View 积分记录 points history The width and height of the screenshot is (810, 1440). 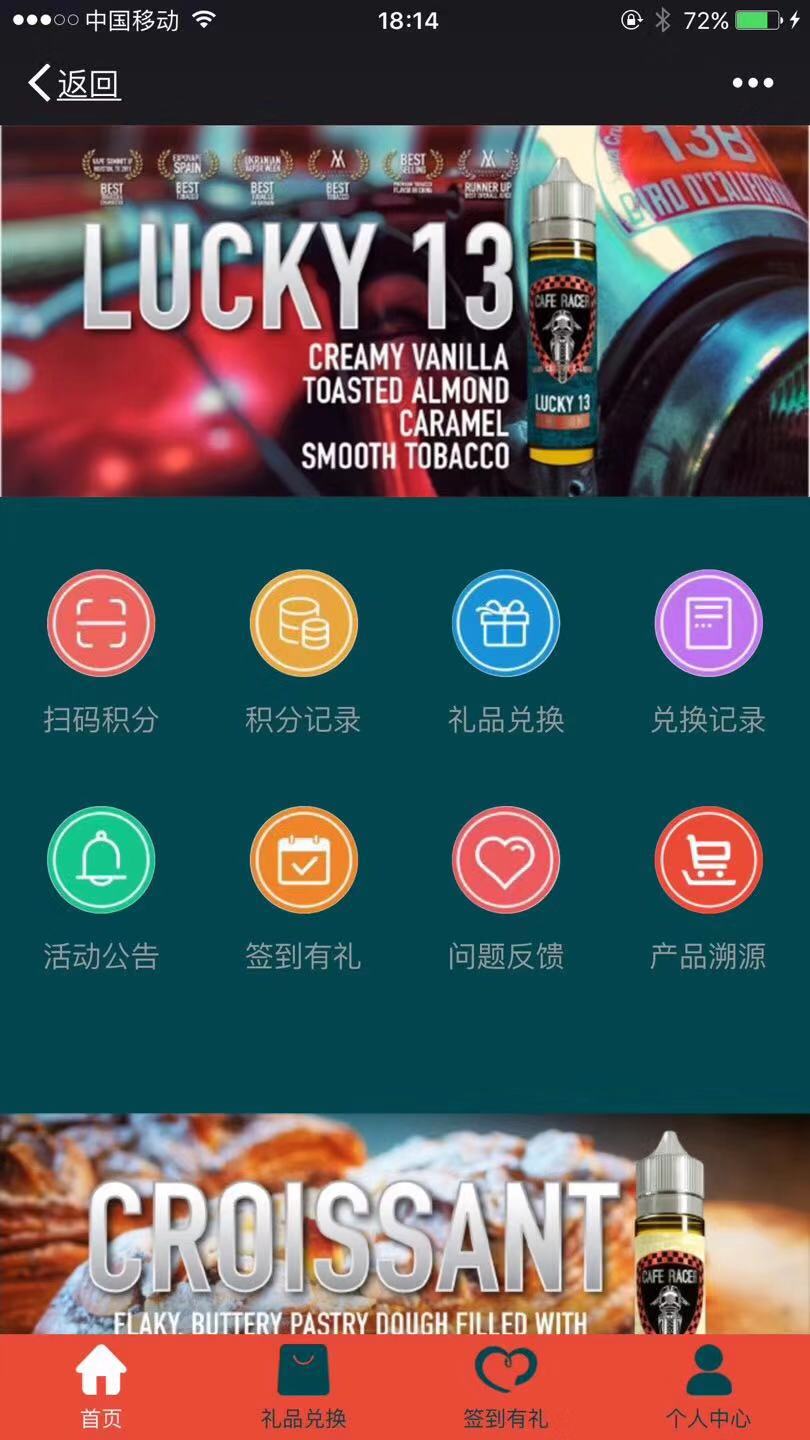(303, 624)
